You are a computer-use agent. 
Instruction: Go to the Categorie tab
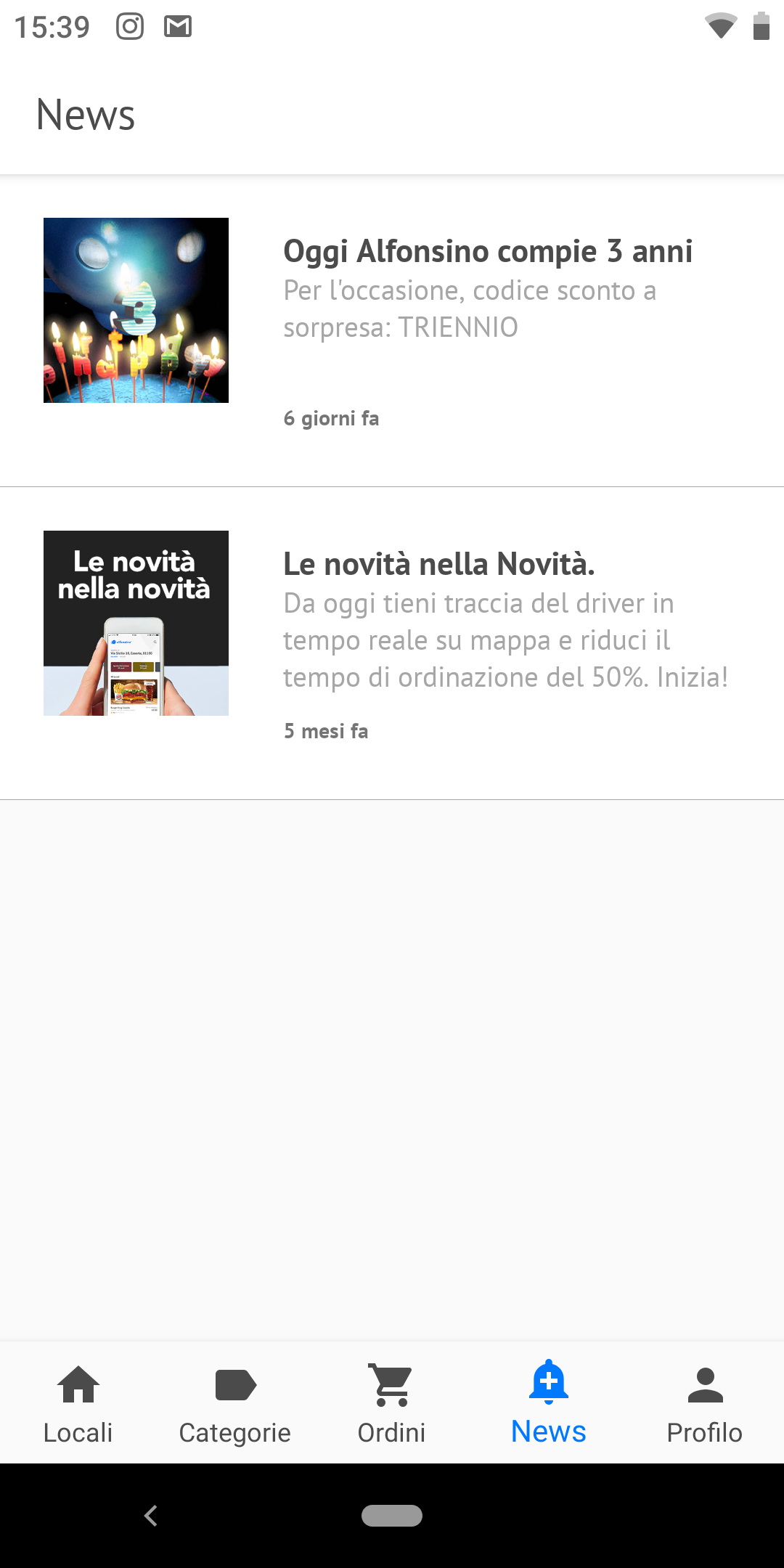(x=235, y=1404)
